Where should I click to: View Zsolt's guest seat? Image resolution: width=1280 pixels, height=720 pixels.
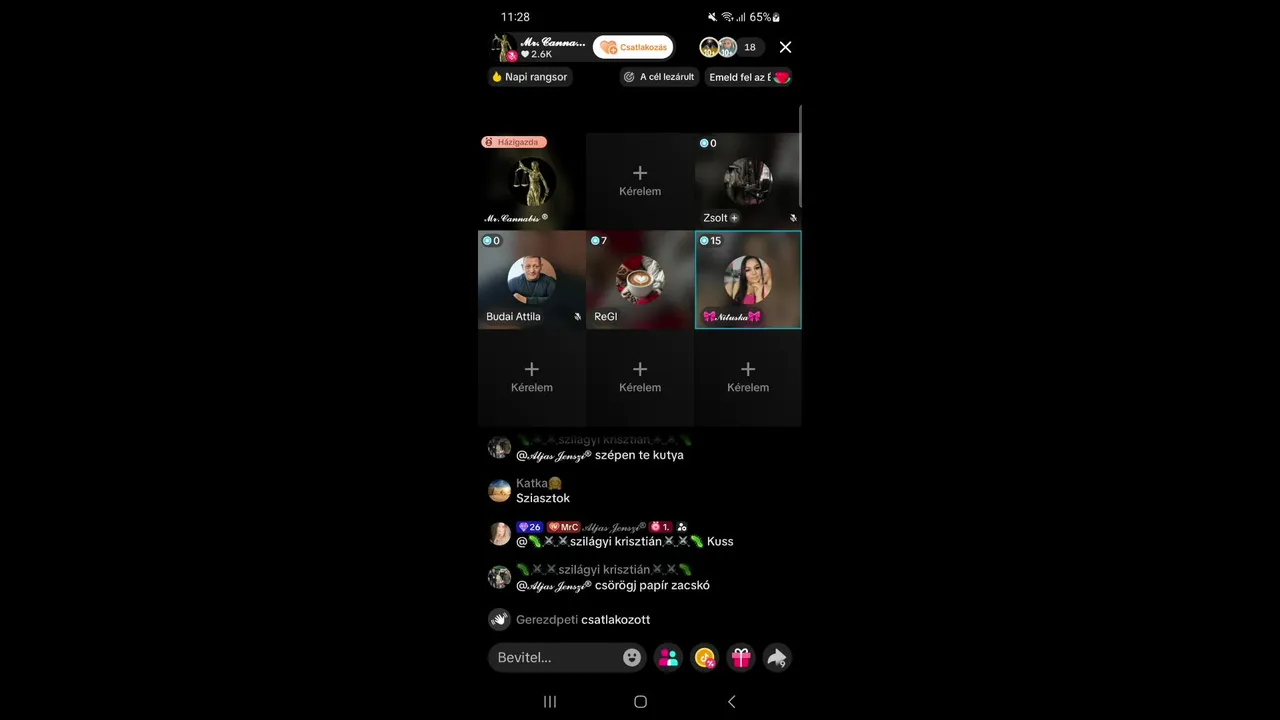coord(748,182)
